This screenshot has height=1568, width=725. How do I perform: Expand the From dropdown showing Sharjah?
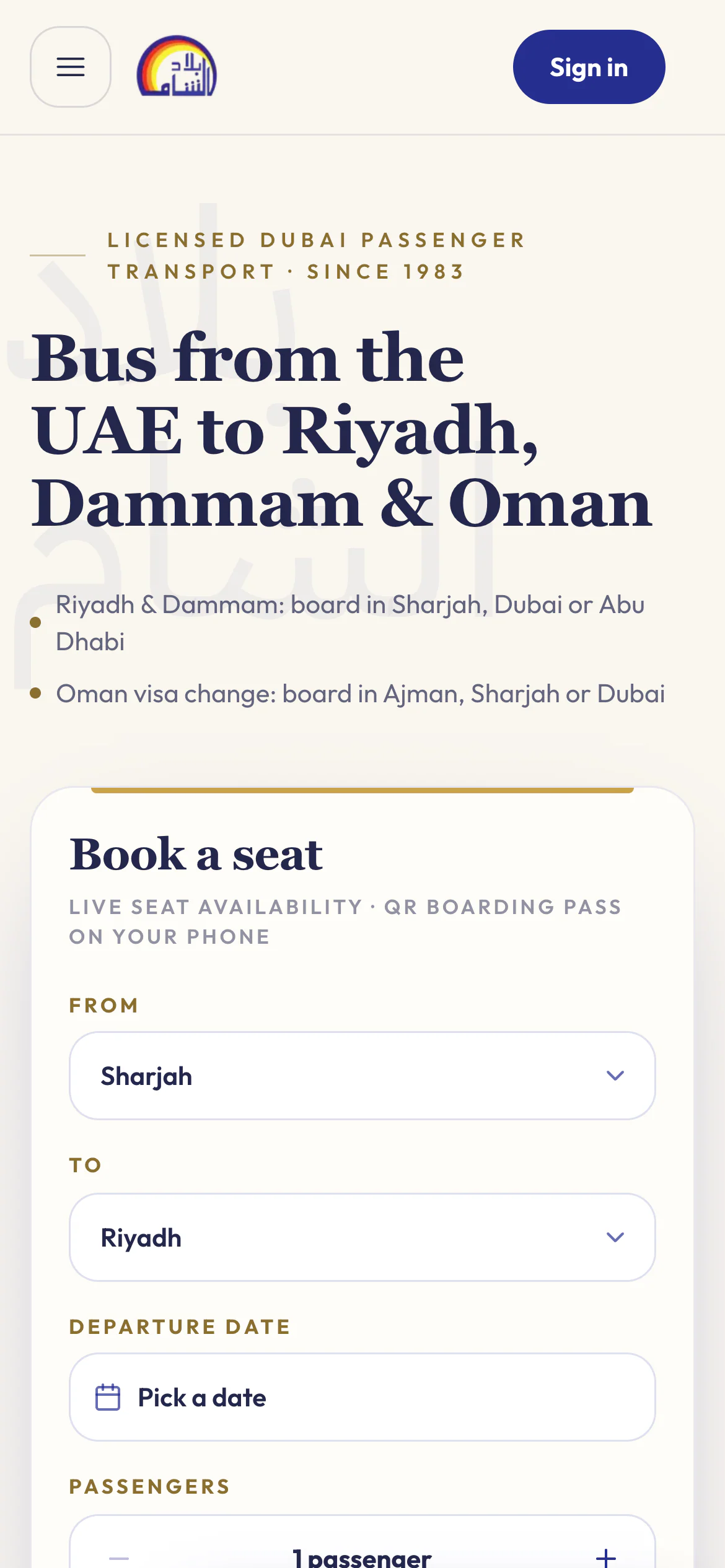[x=362, y=1076]
